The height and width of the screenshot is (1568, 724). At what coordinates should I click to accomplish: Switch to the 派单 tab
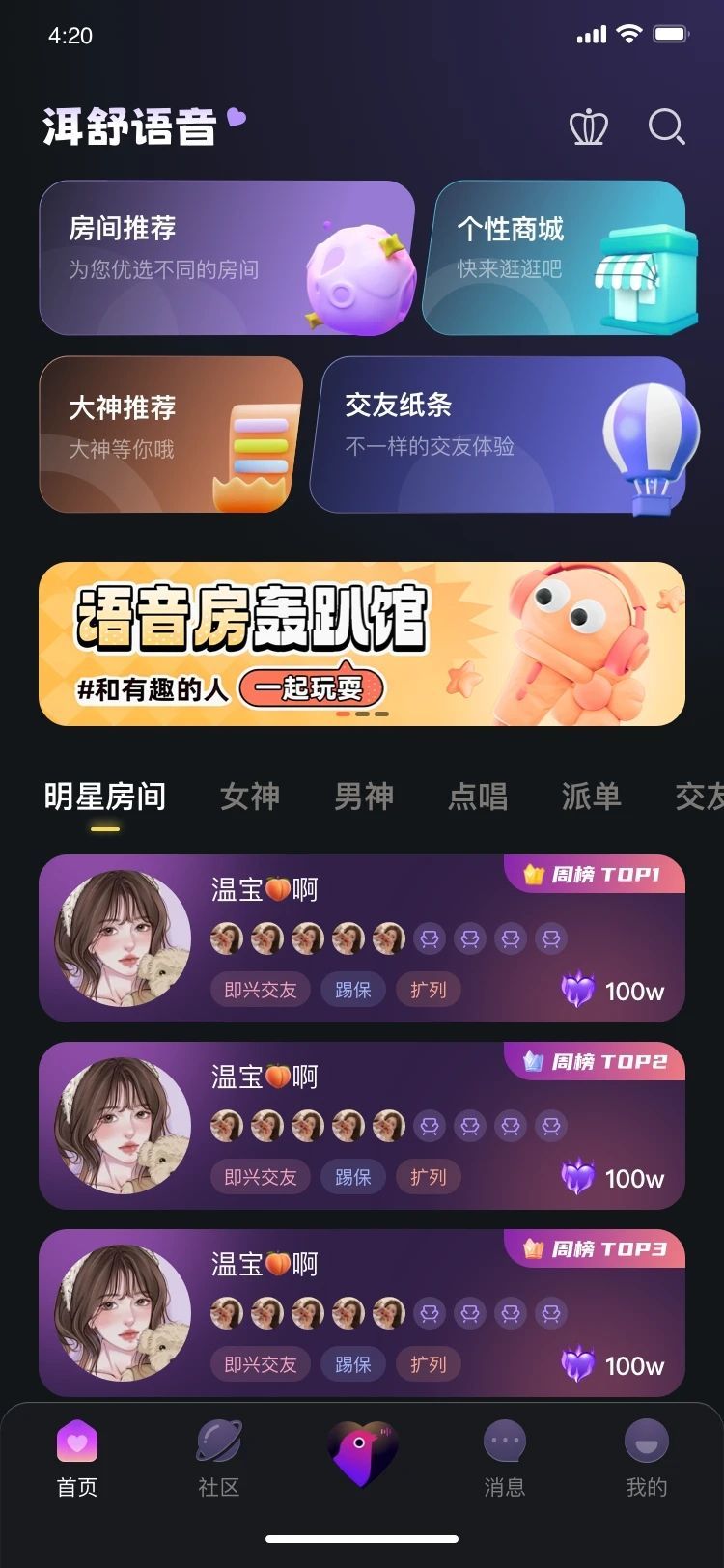point(592,797)
